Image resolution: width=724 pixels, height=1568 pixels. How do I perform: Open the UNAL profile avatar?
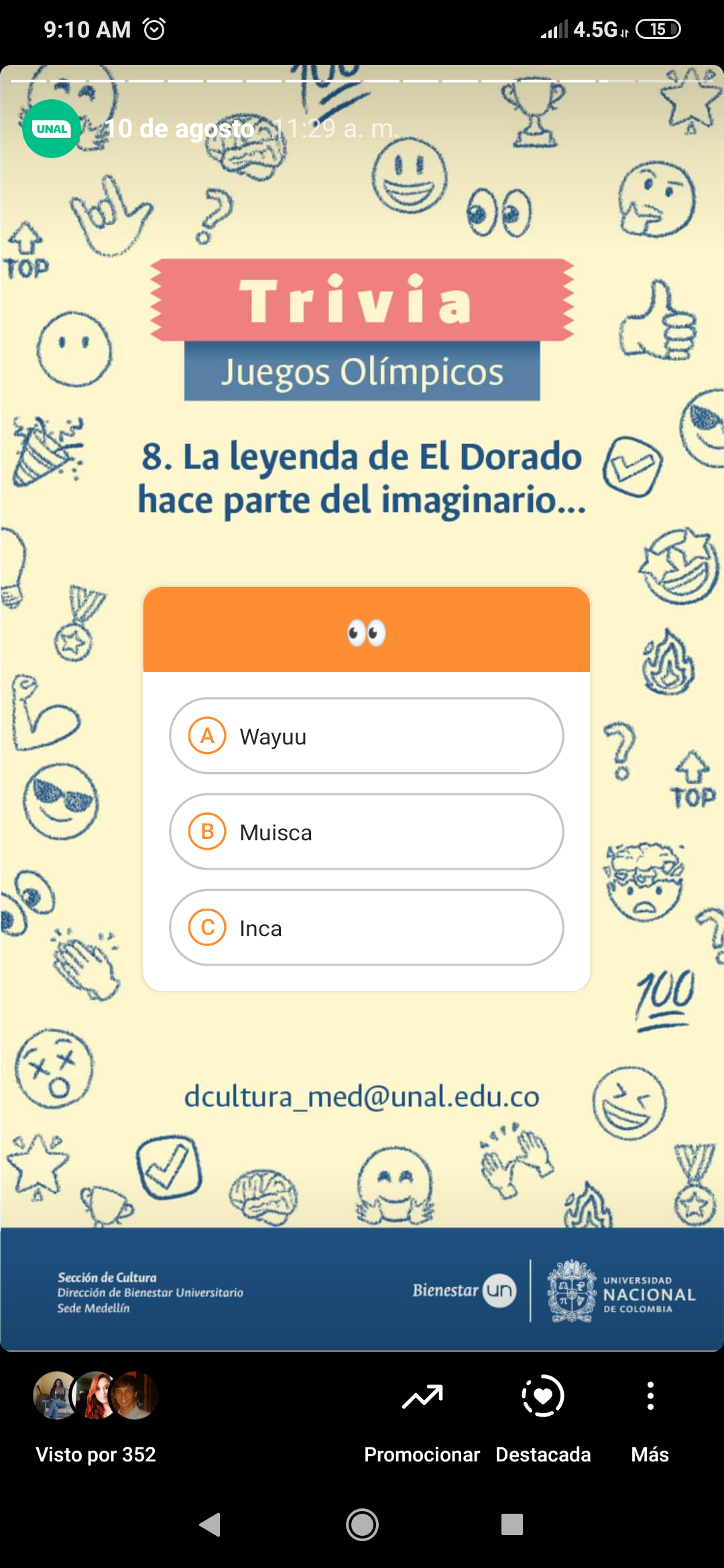[x=52, y=129]
